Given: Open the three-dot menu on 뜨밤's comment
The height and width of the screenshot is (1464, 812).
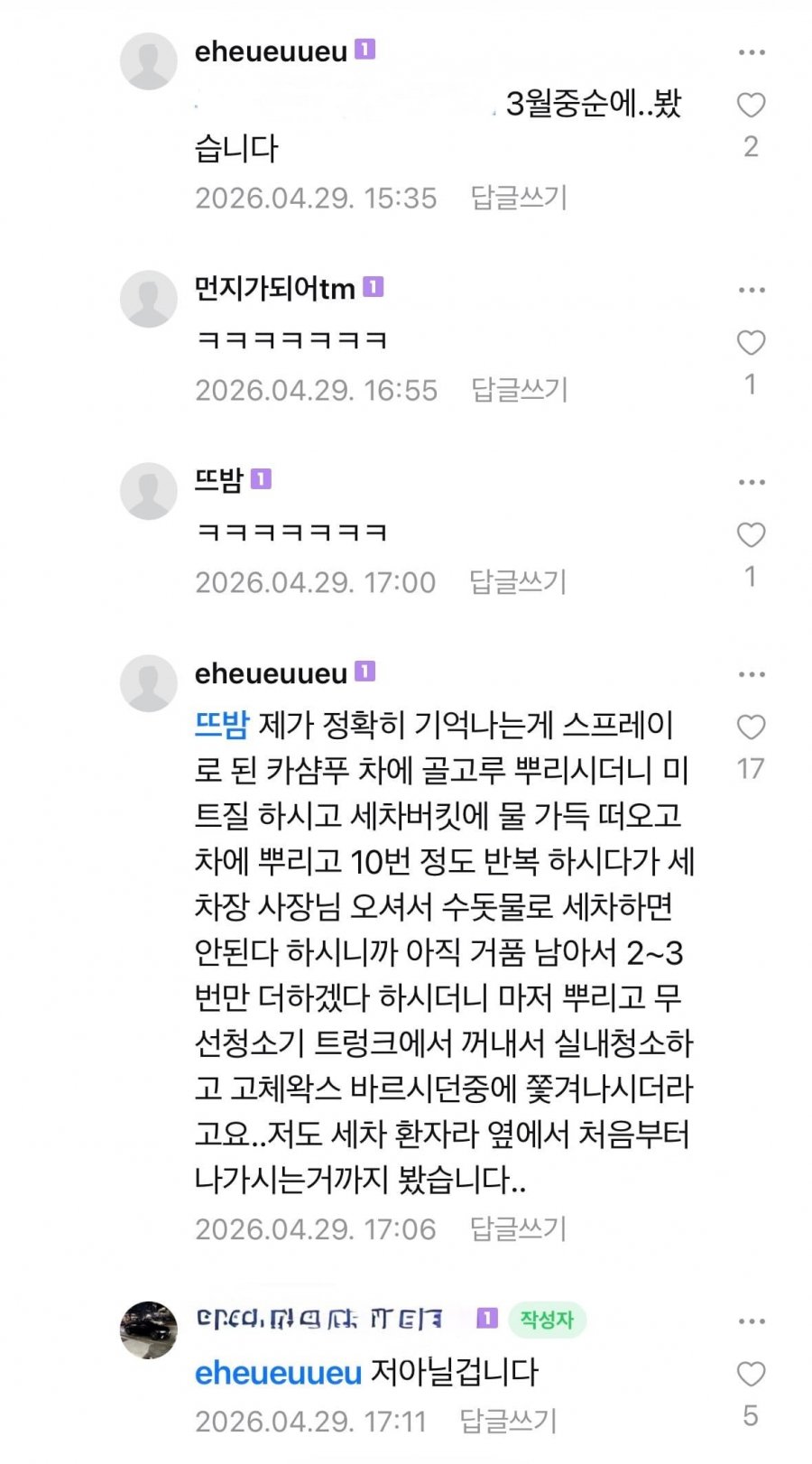Looking at the screenshot, I should point(751,482).
